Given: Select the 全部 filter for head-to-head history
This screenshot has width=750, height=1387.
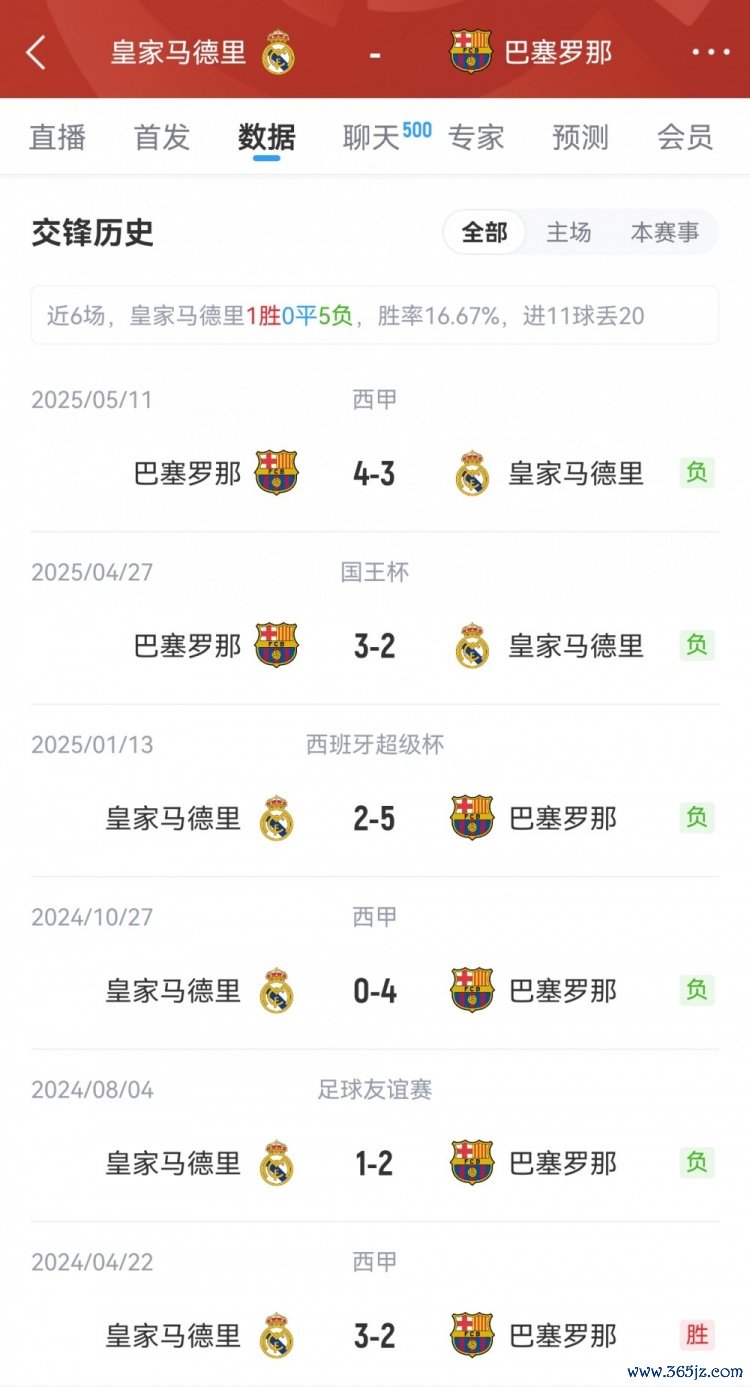Looking at the screenshot, I should click(x=485, y=233).
